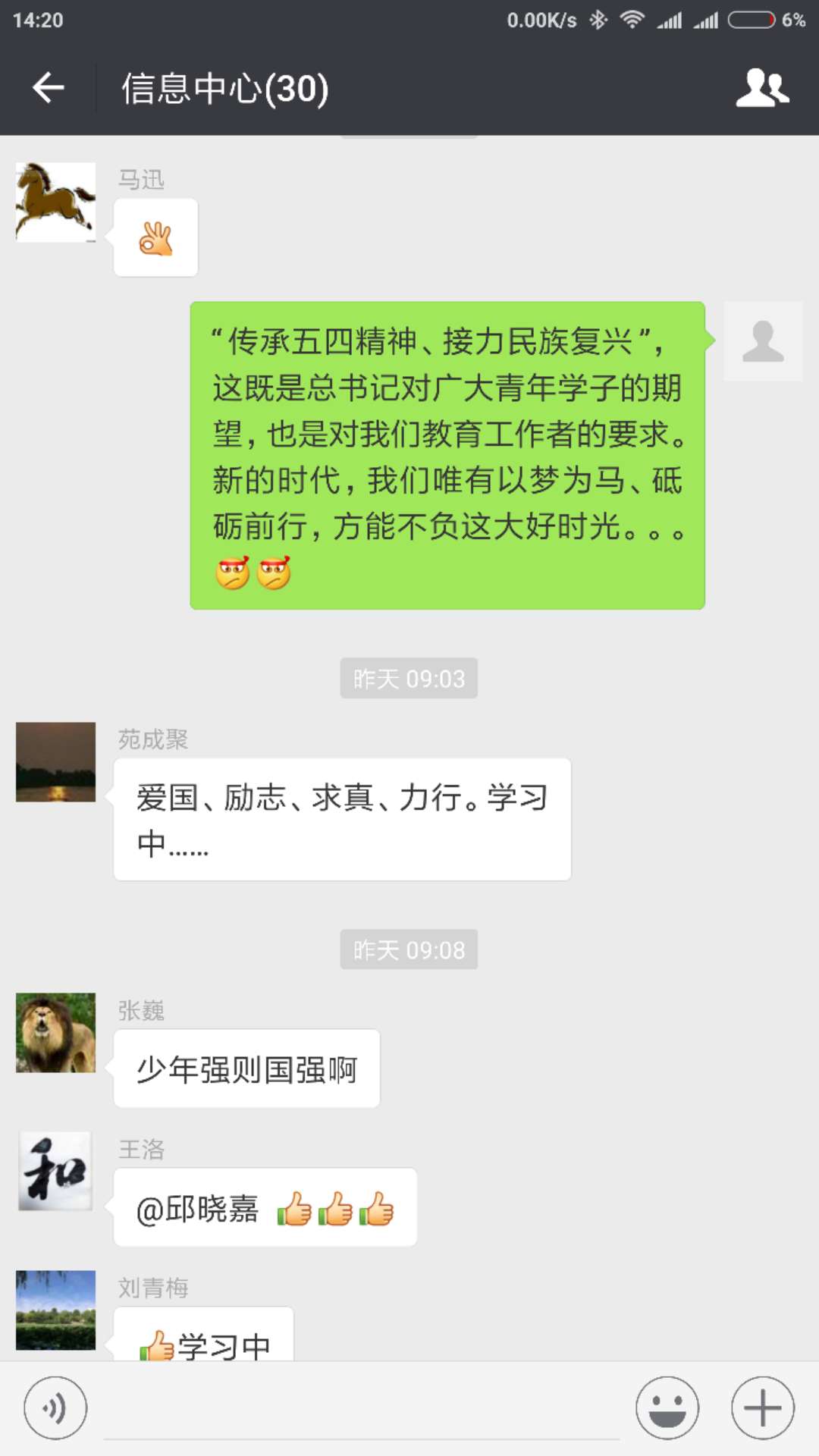Open 马迅's horse avatar profile
This screenshot has height=1456, width=819.
pyautogui.click(x=56, y=202)
